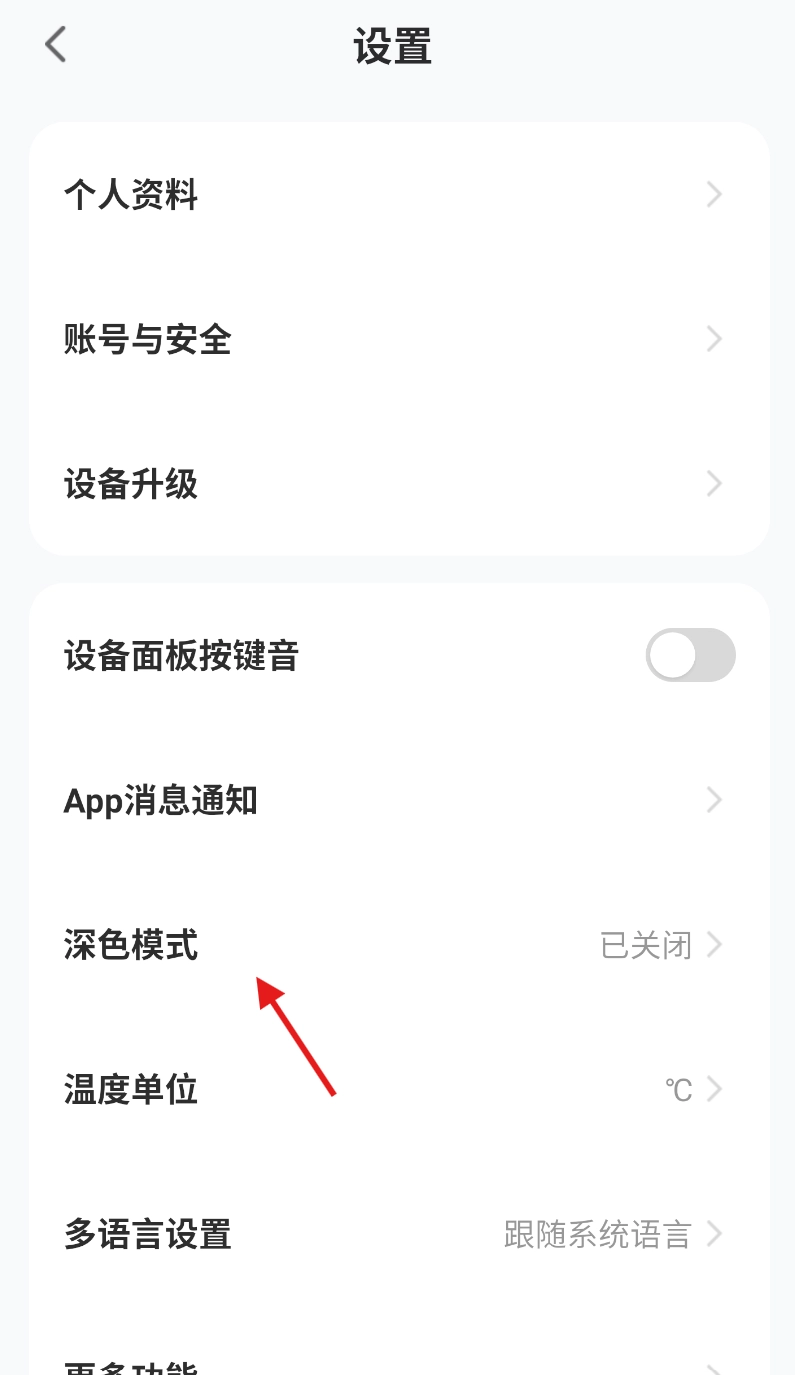
Task: Open 多语言设置
Action: pos(398,1234)
